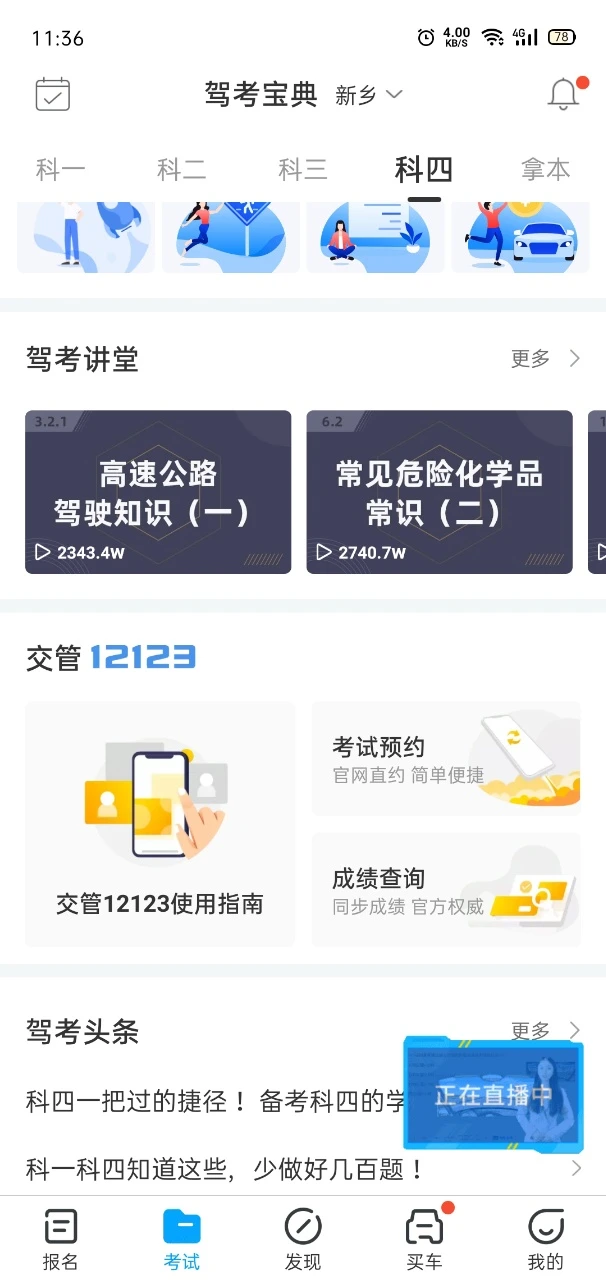Switch to the 科三 tab
606x1280 pixels.
coord(302,170)
